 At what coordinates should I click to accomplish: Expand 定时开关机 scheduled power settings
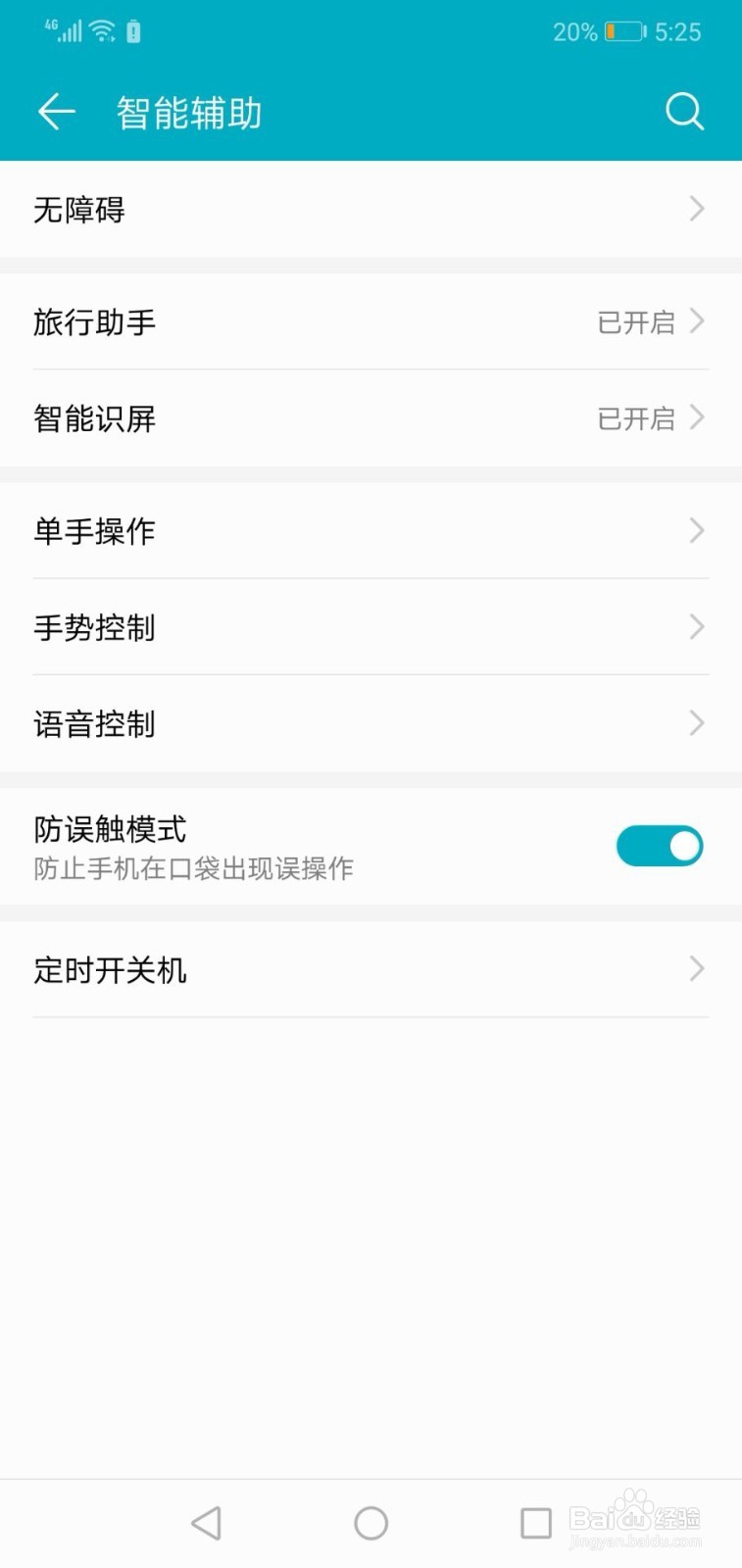click(371, 969)
